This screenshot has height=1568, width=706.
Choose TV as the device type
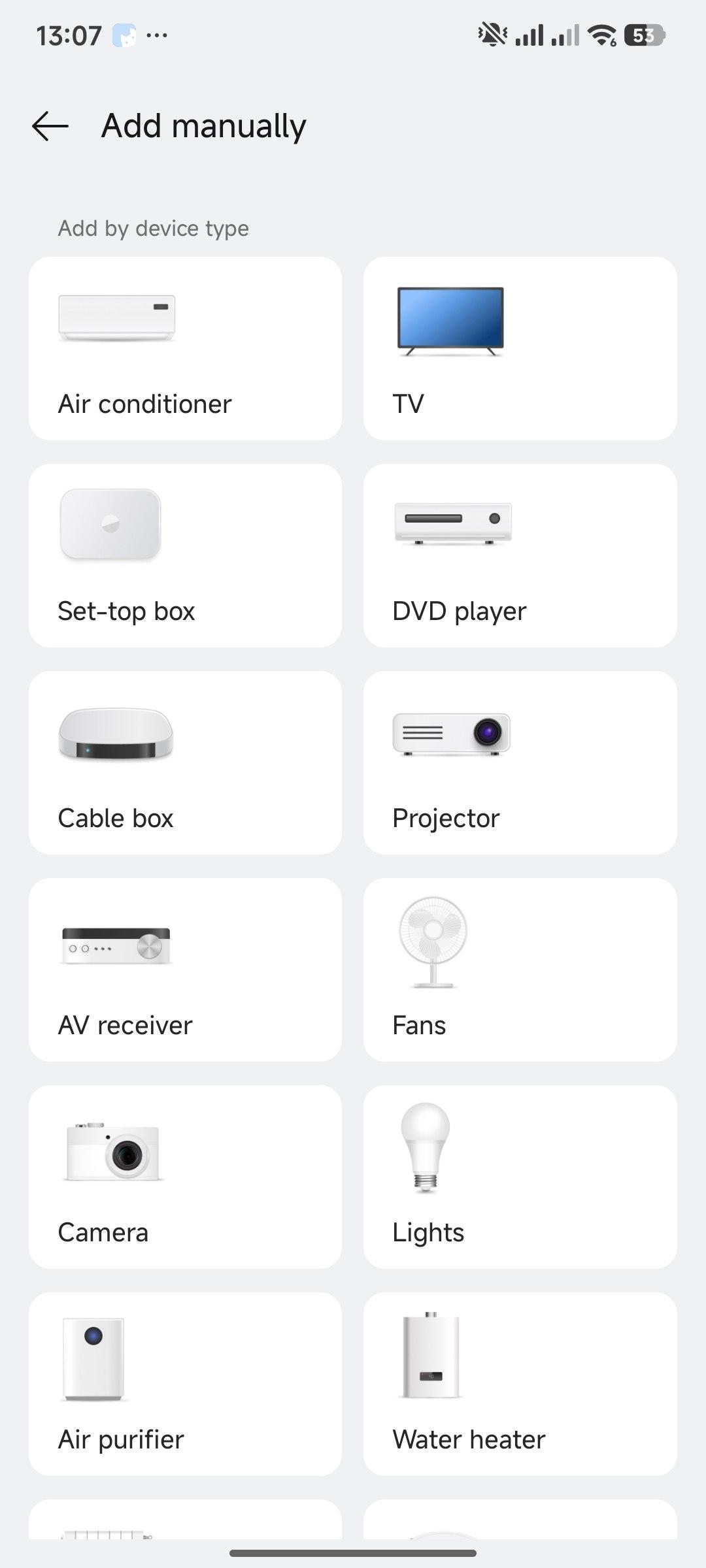click(x=520, y=348)
